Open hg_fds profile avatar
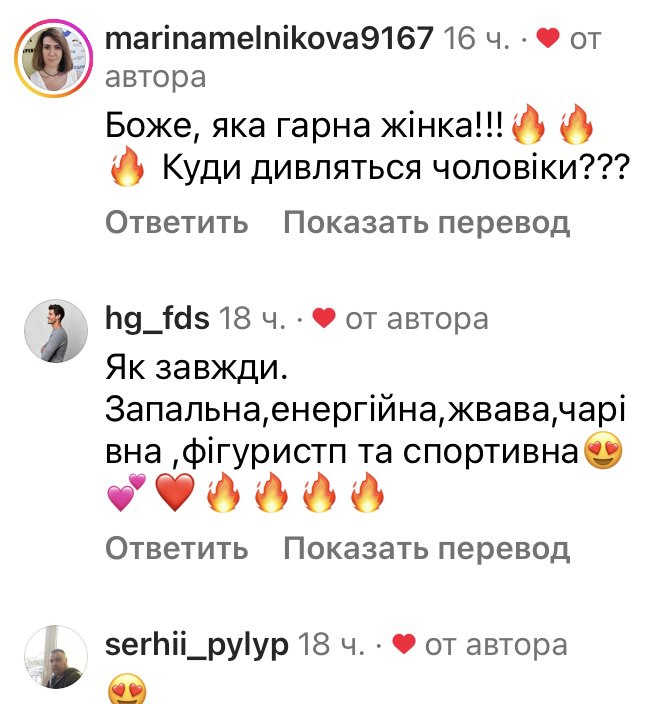 pos(53,331)
